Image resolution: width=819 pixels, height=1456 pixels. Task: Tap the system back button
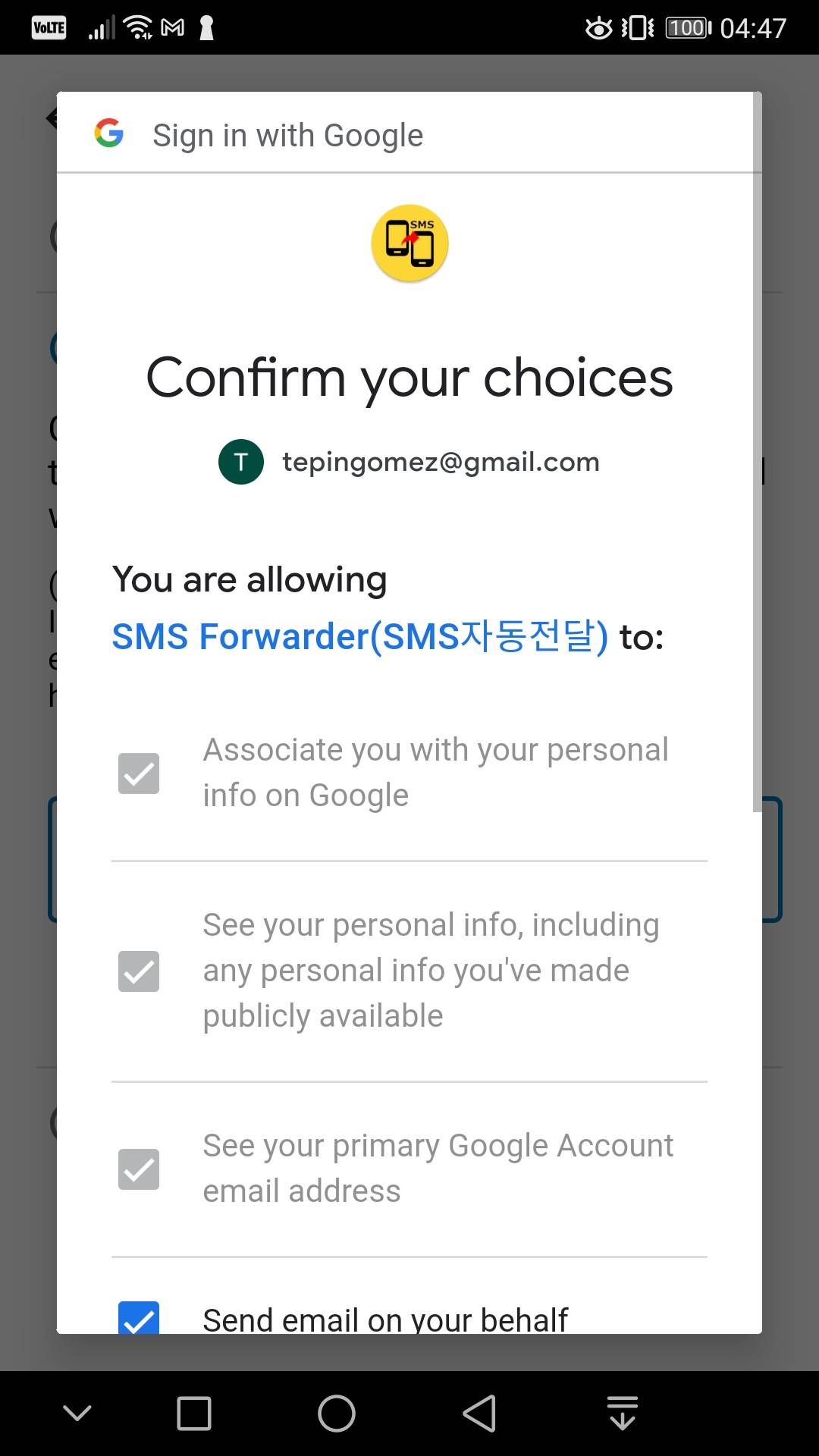479,1414
